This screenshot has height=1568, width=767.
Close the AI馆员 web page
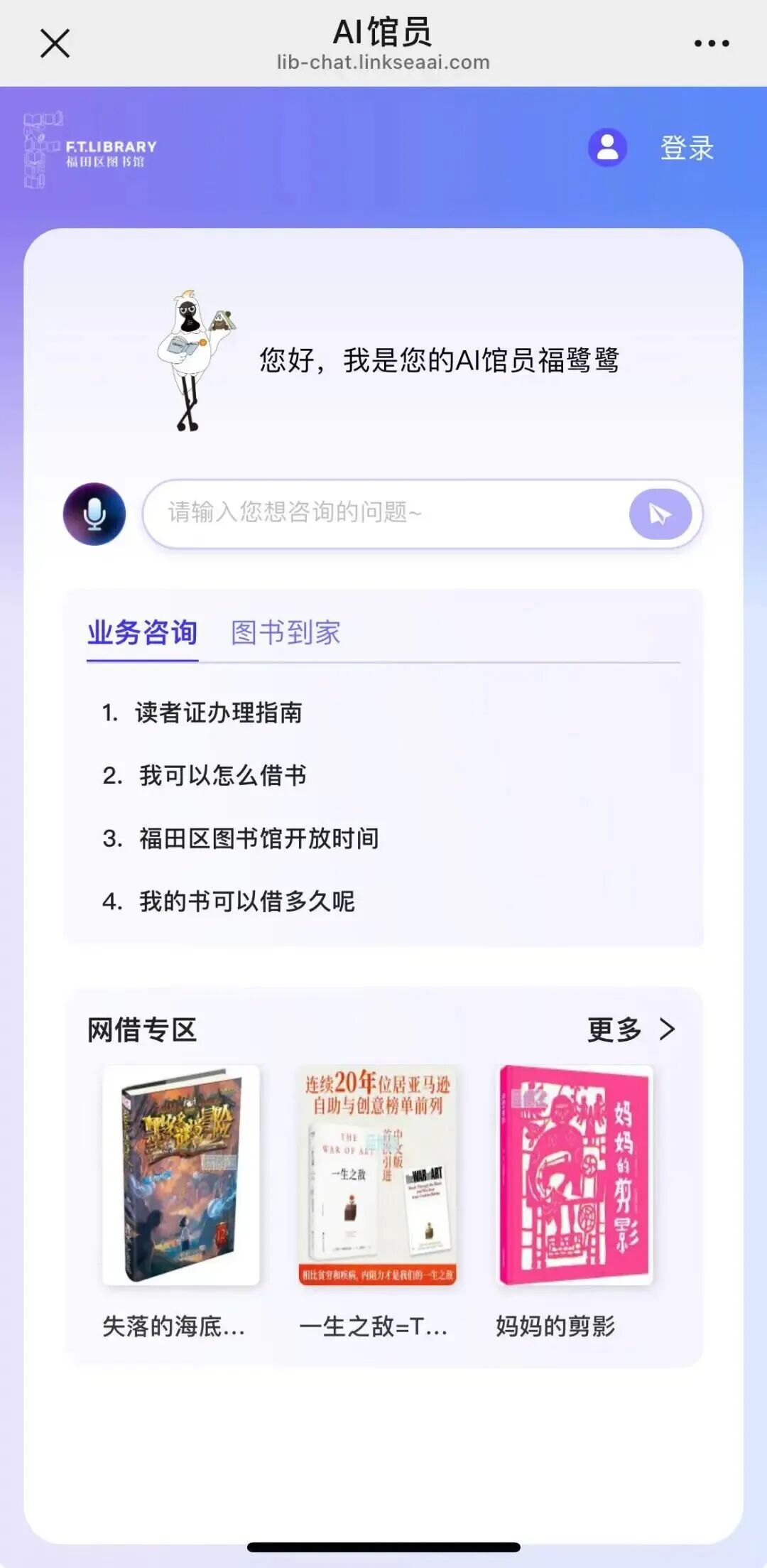click(x=55, y=43)
